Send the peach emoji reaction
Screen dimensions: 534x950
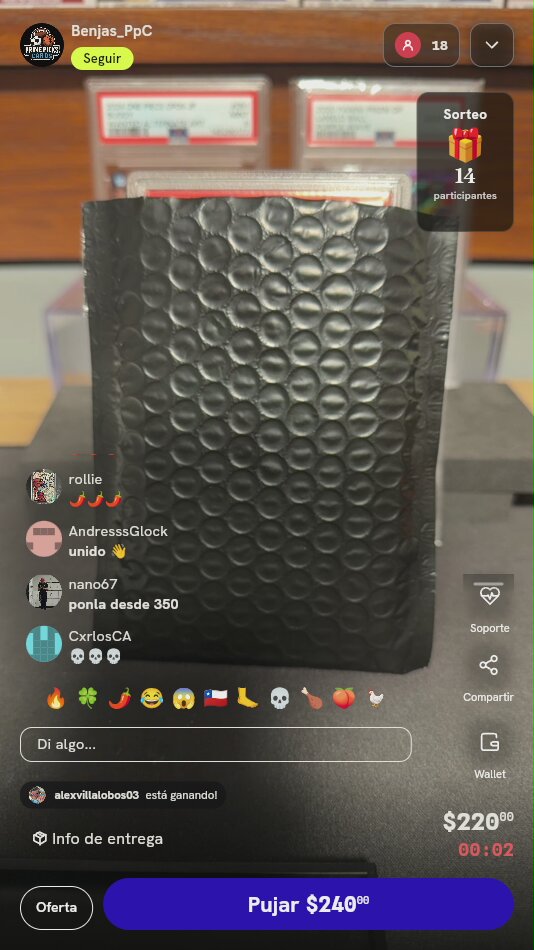click(344, 699)
